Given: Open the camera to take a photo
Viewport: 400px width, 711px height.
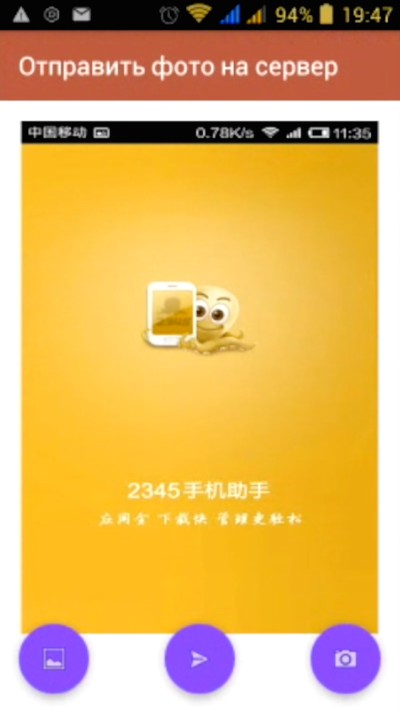Looking at the screenshot, I should (346, 658).
